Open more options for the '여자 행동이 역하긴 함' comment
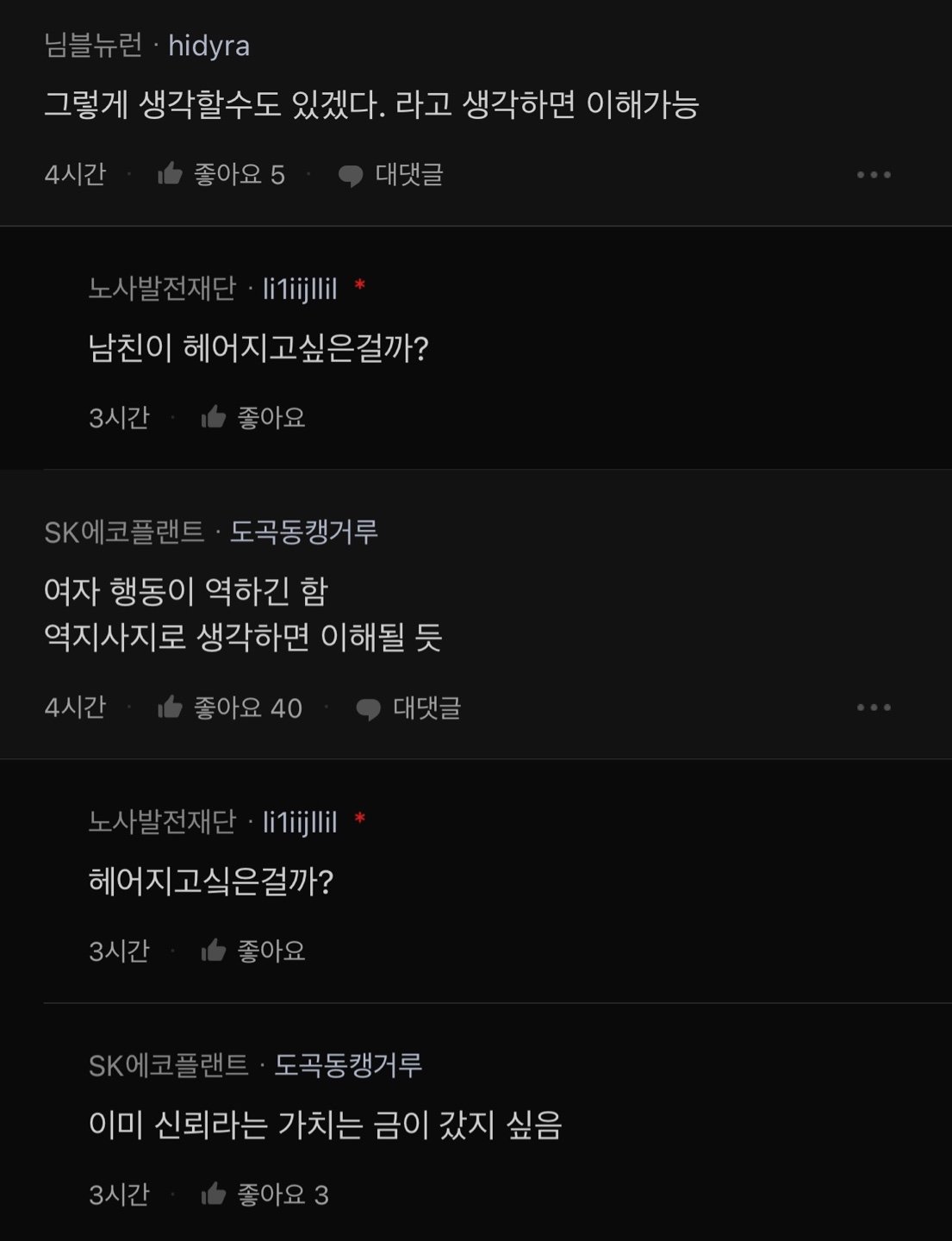The height and width of the screenshot is (1241, 952). point(874,708)
